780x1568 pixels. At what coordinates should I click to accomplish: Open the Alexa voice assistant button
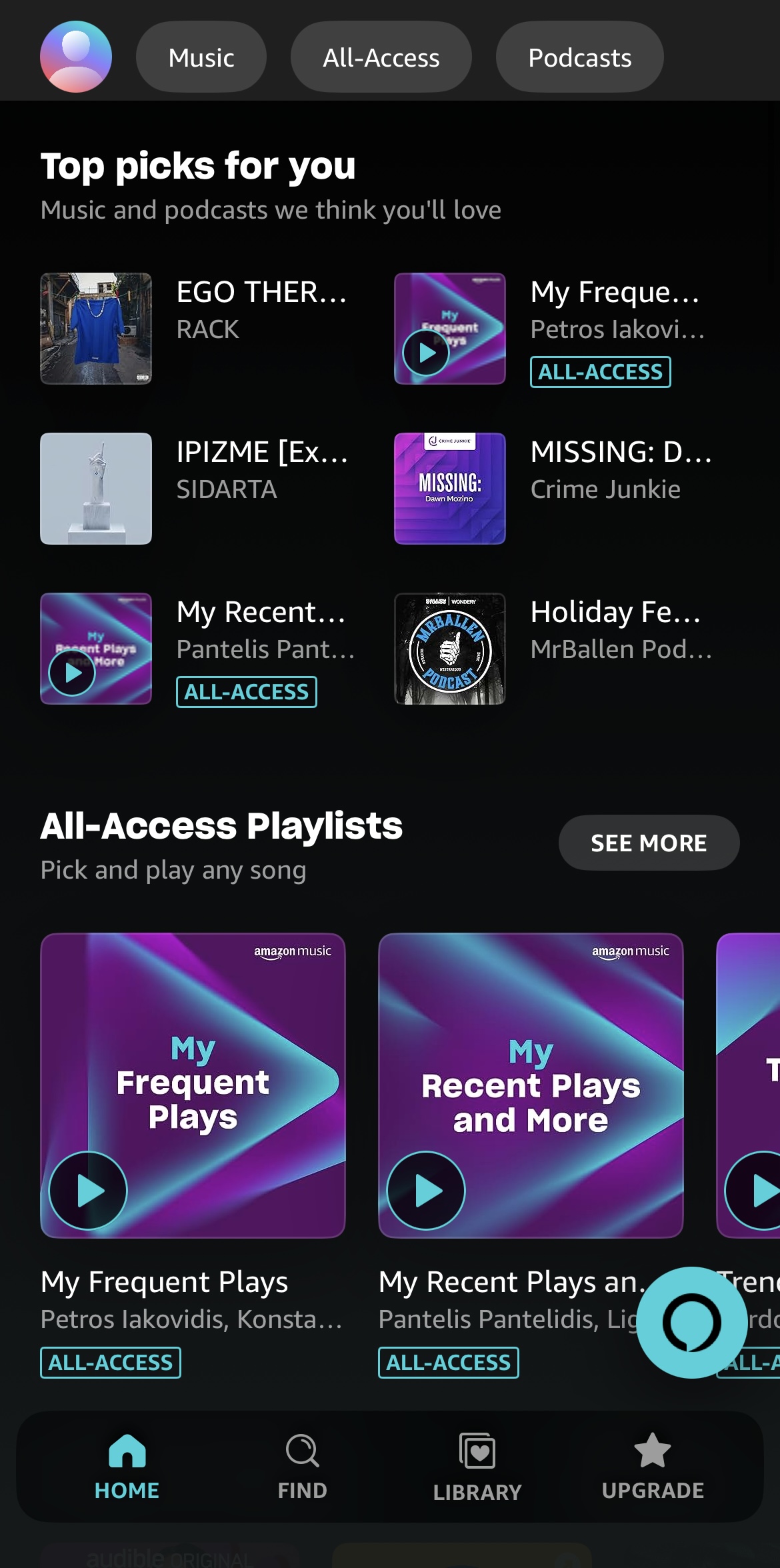pyautogui.click(x=692, y=1323)
